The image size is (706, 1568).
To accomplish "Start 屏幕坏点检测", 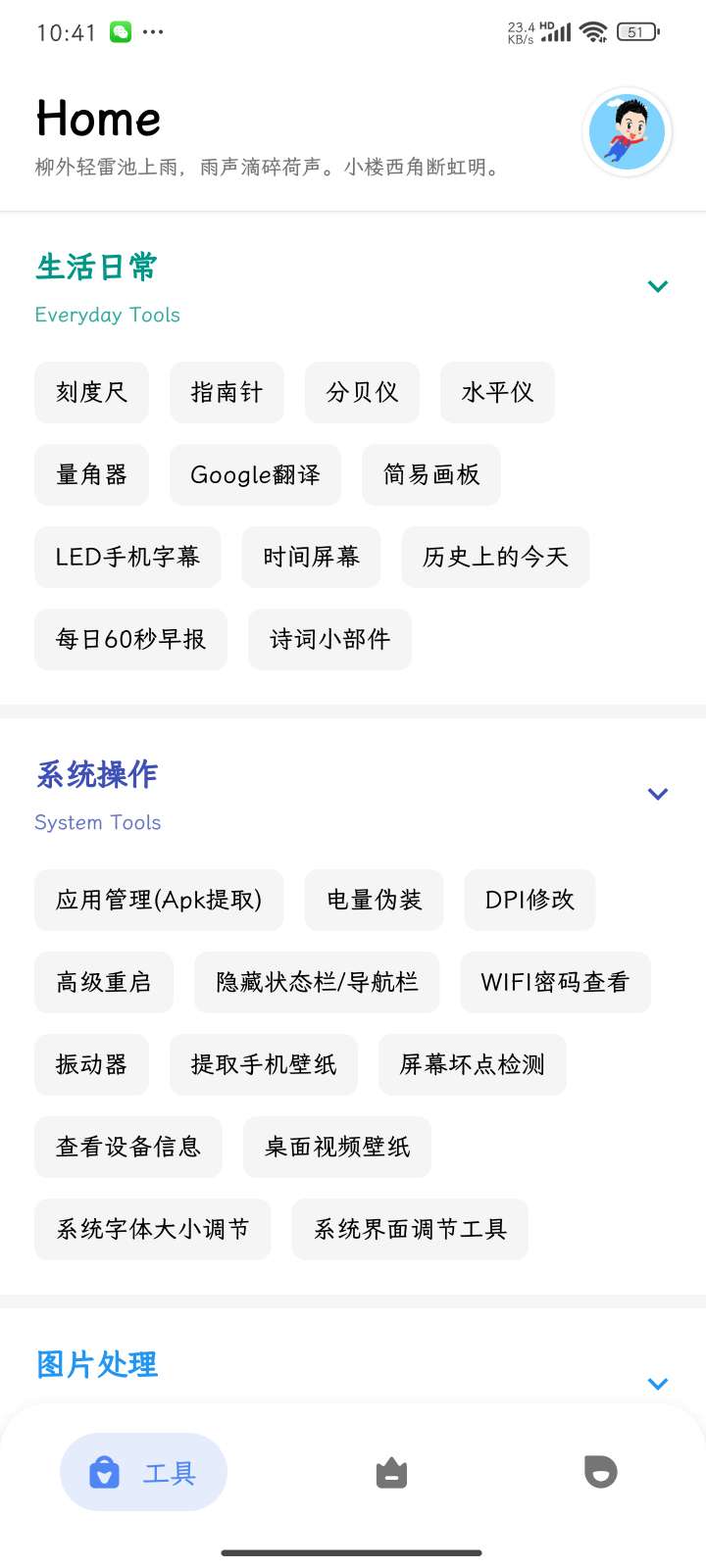I will coord(472,1064).
